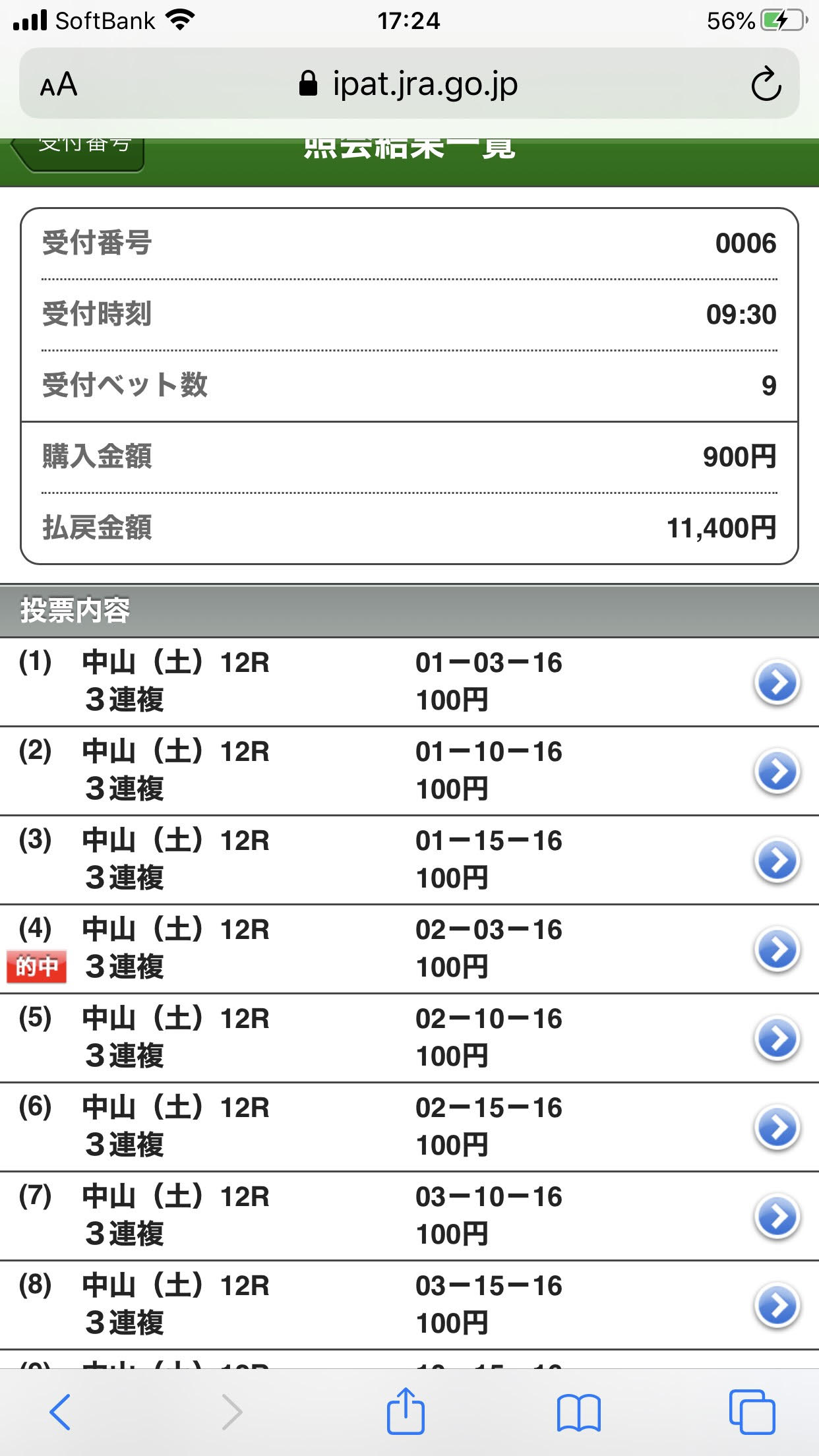Screen dimensions: 819x1456
Task: Go back to the previous page in Safari
Action: [60, 1412]
